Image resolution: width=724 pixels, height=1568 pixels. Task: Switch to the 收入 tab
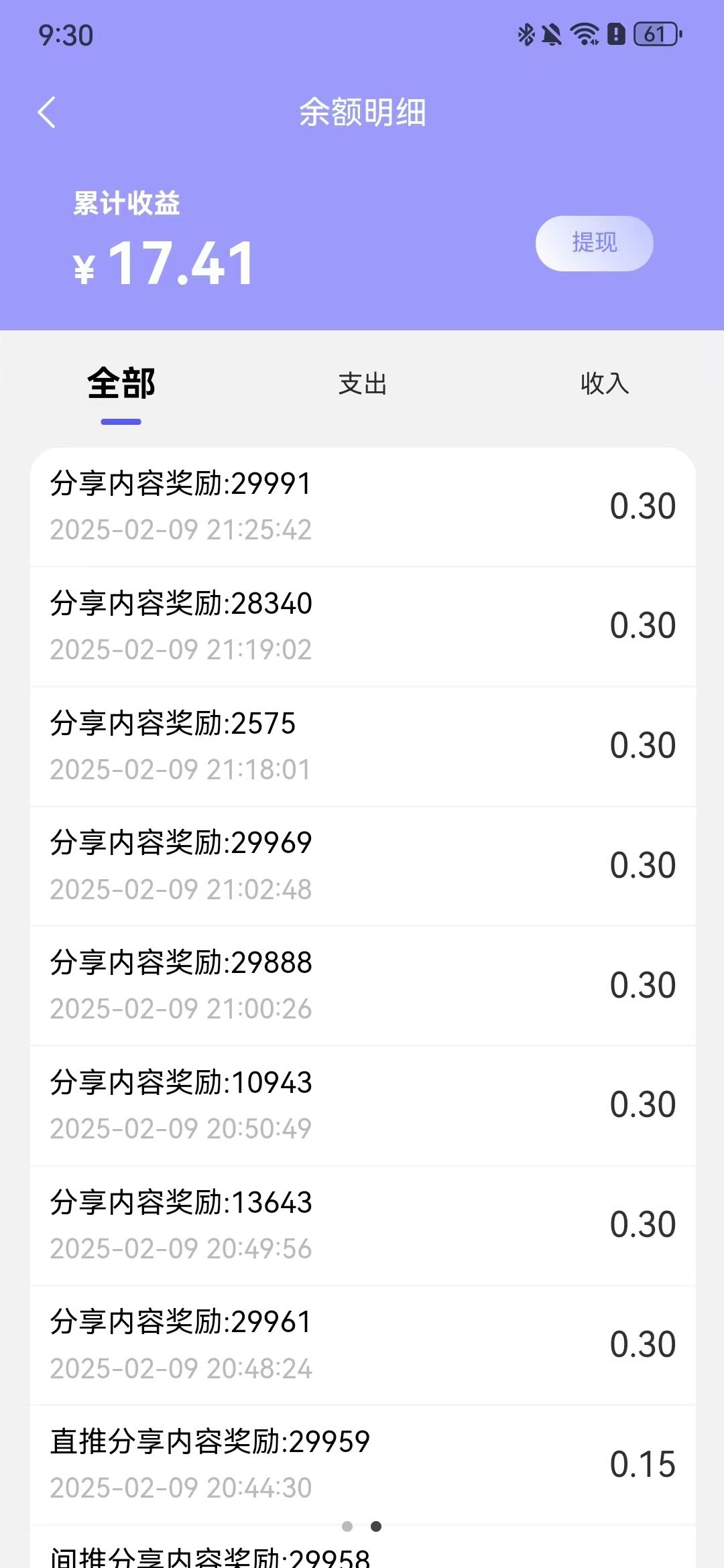point(605,383)
